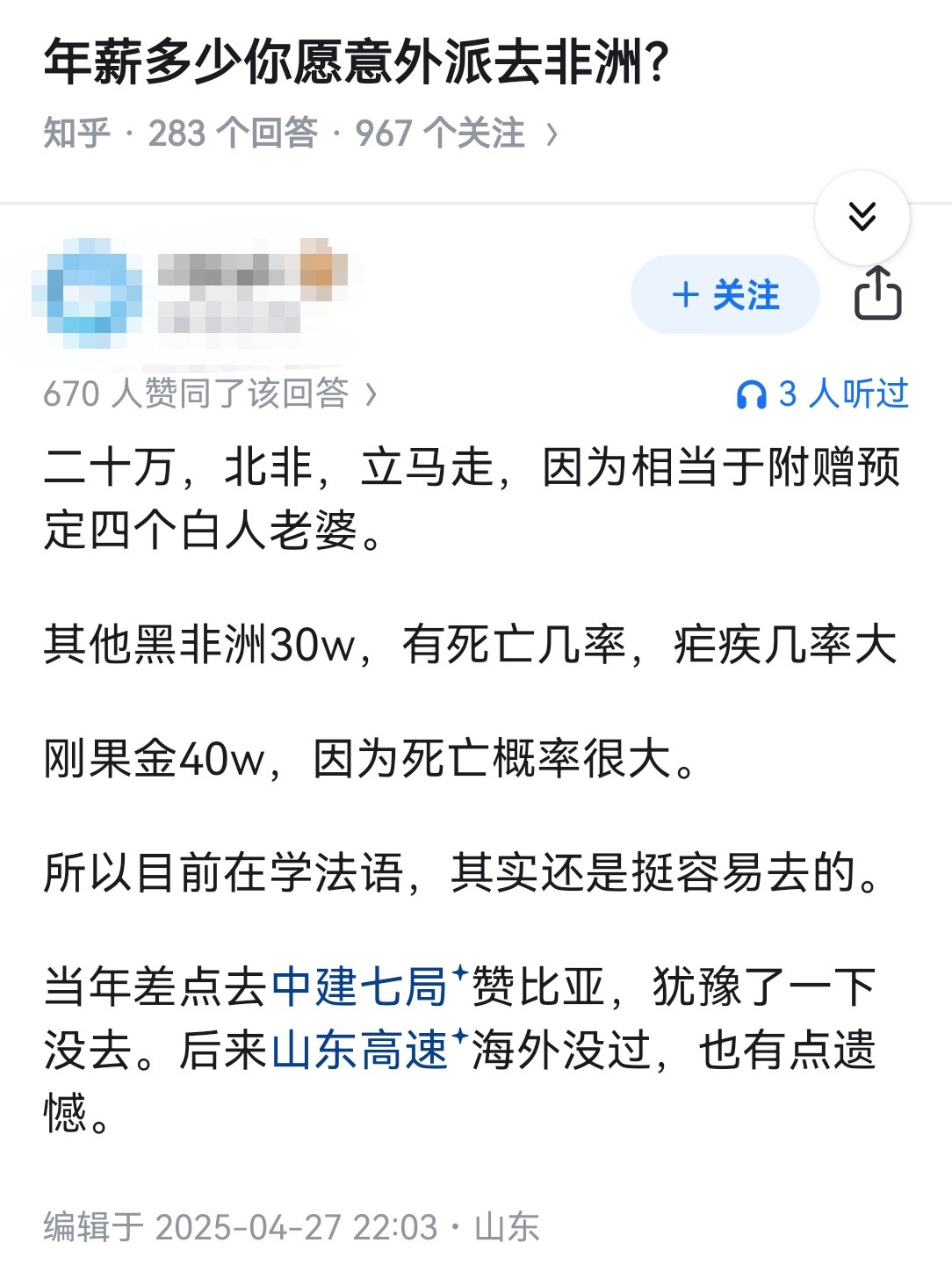Expand details via arrow after 967 个关注
Viewport: 952px width, 1279px height.
click(x=552, y=132)
